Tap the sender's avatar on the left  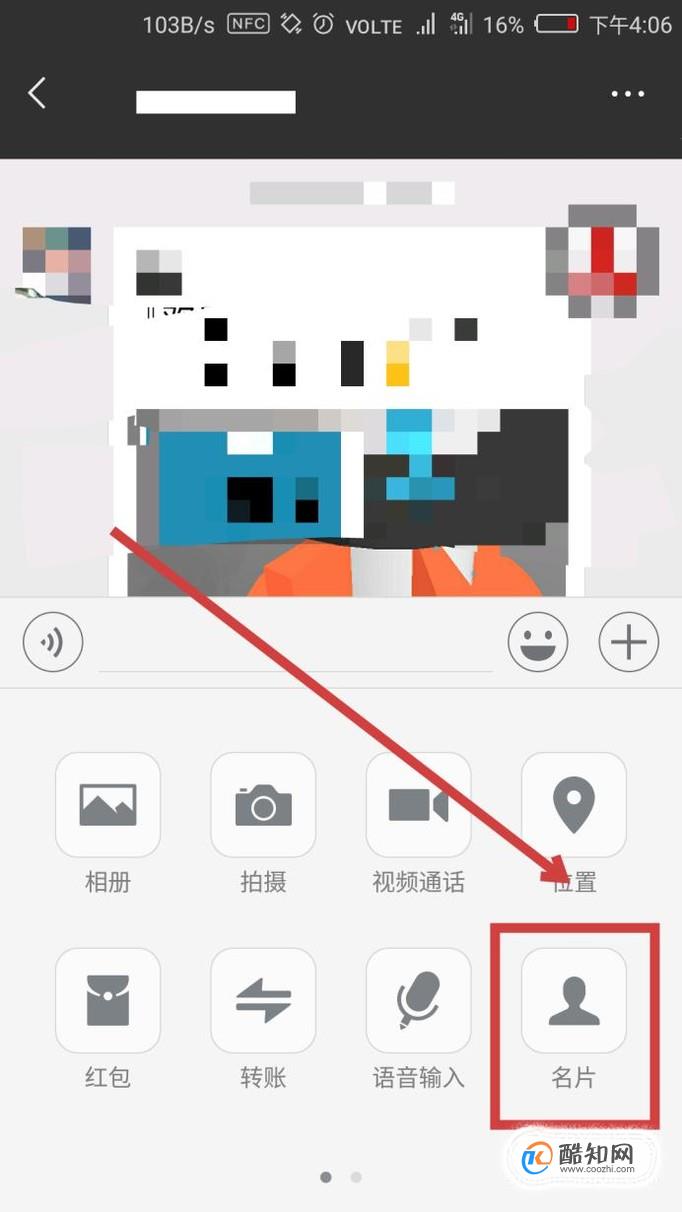point(56,263)
